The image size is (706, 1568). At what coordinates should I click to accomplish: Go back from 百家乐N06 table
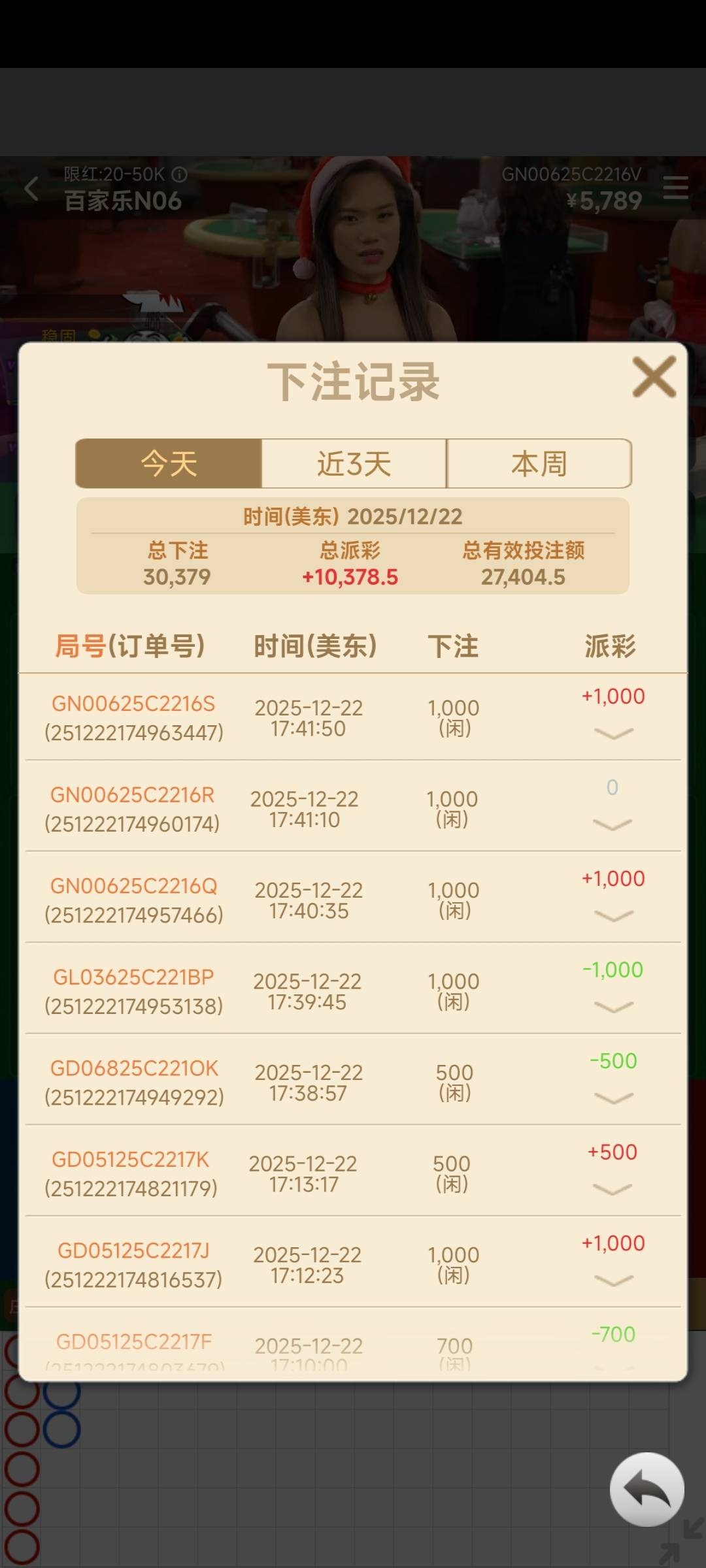click(x=31, y=189)
